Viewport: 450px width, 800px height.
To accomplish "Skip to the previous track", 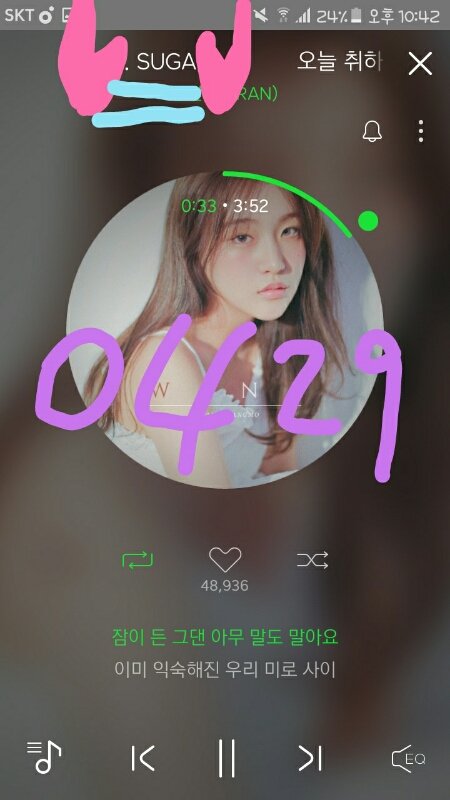I will [143, 758].
